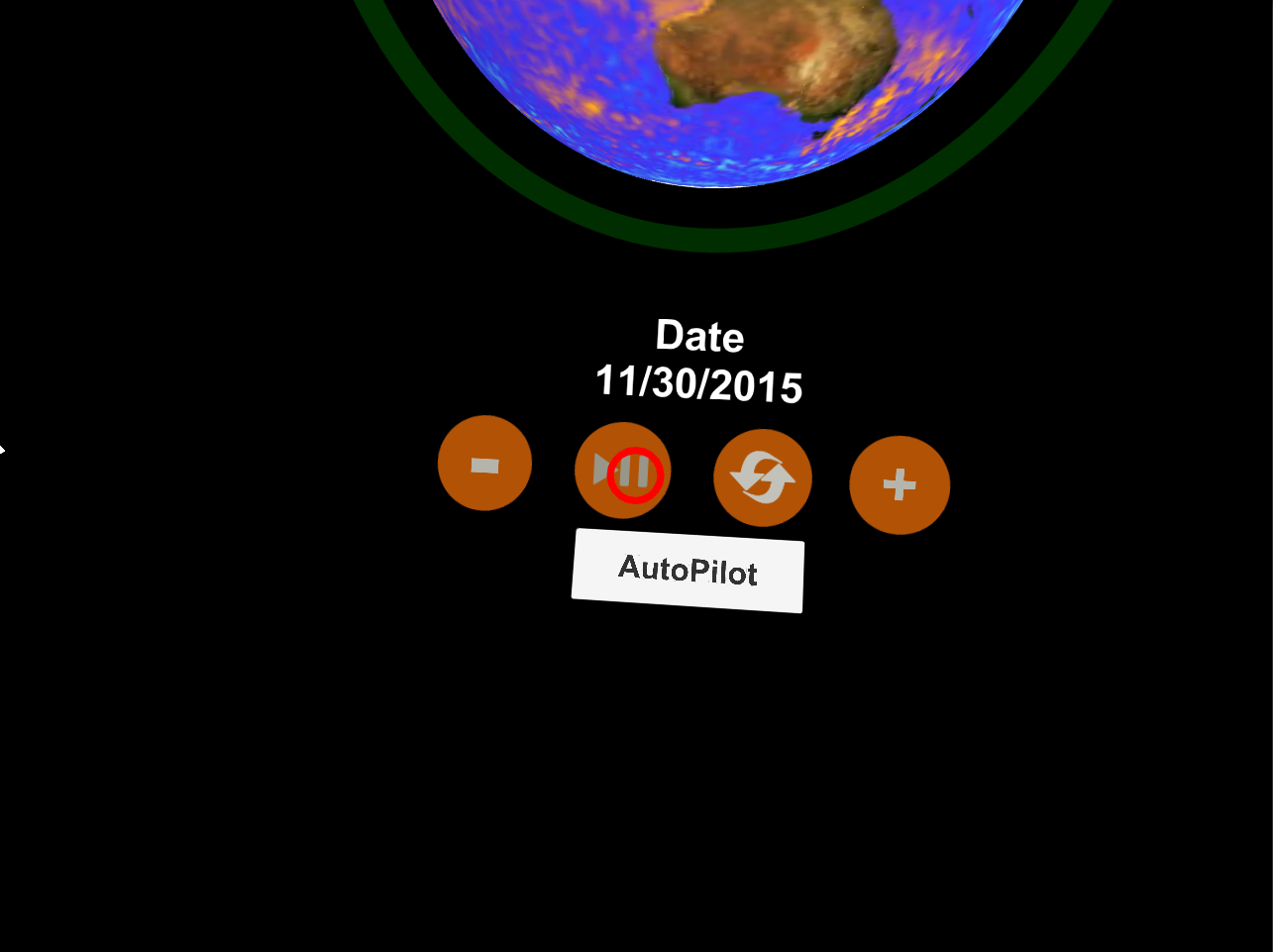Tap the plus button to step forward
Screen dimensions: 1273x952
(x=900, y=485)
